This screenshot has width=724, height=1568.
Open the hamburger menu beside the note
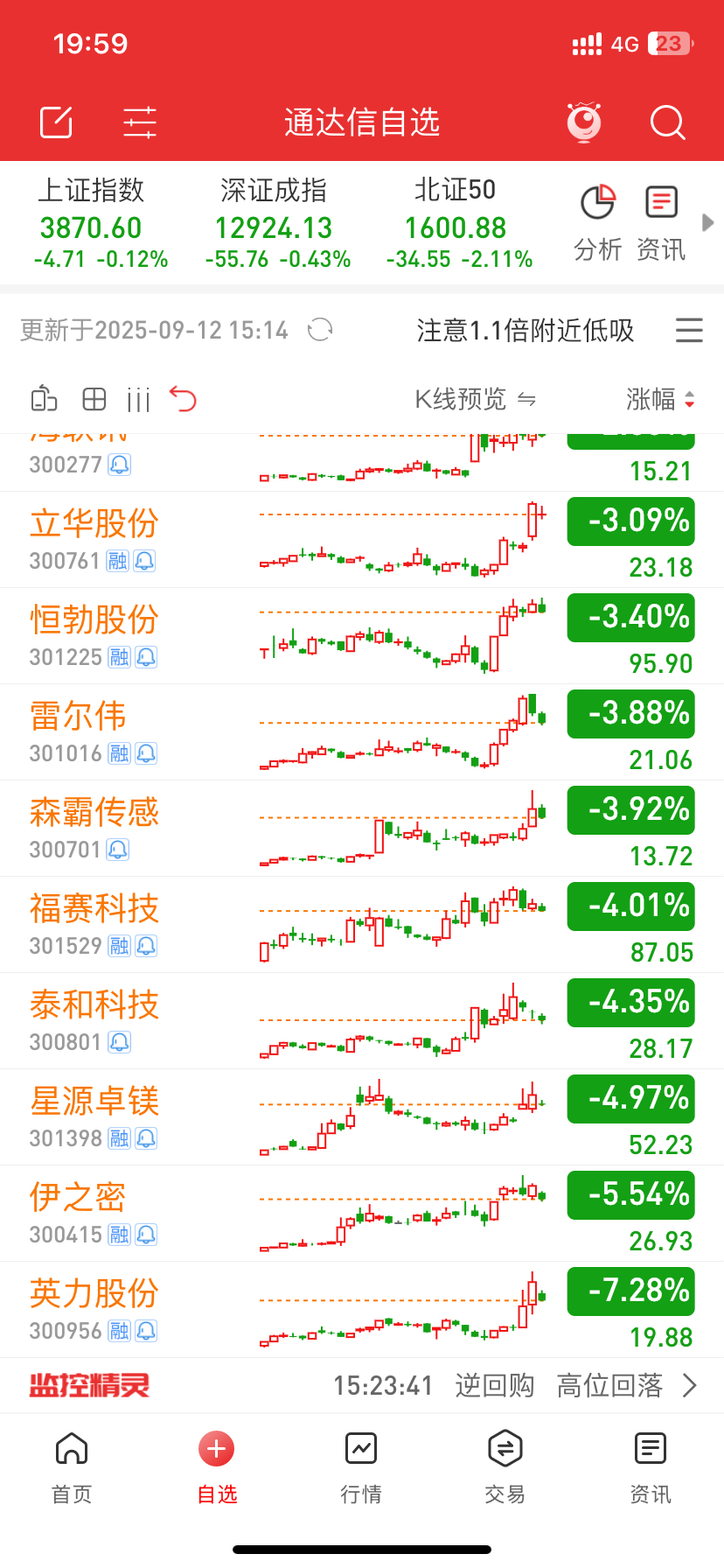pos(689,330)
